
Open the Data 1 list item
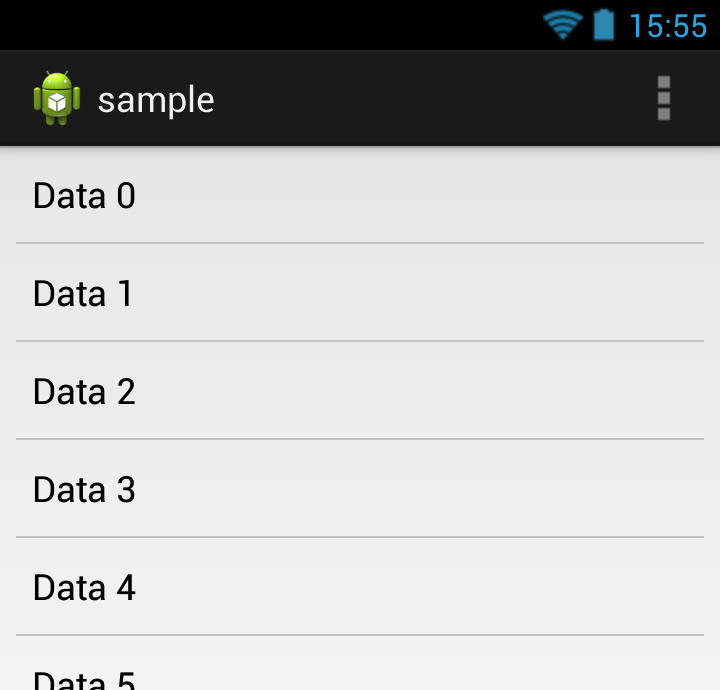tap(360, 293)
